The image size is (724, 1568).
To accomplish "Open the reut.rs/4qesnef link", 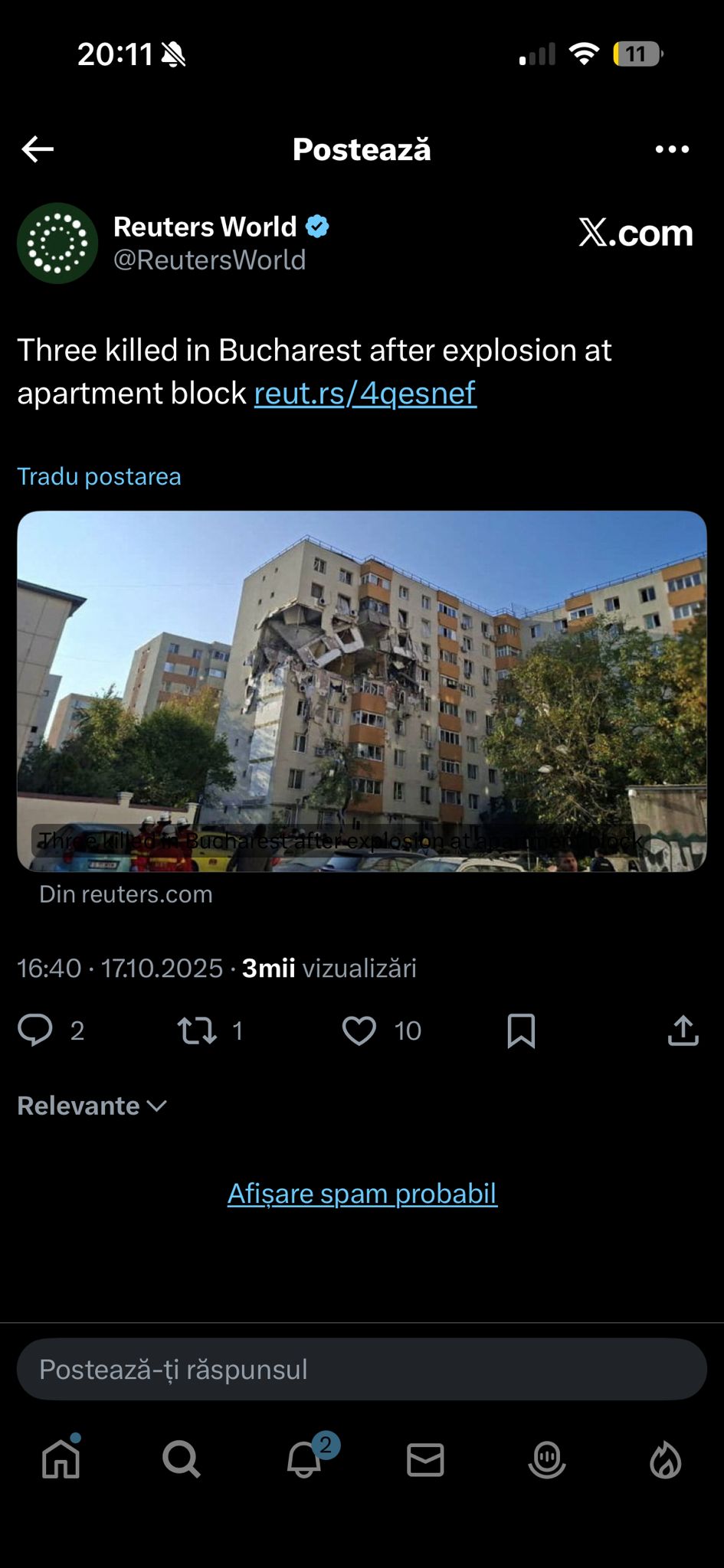I will pos(365,394).
